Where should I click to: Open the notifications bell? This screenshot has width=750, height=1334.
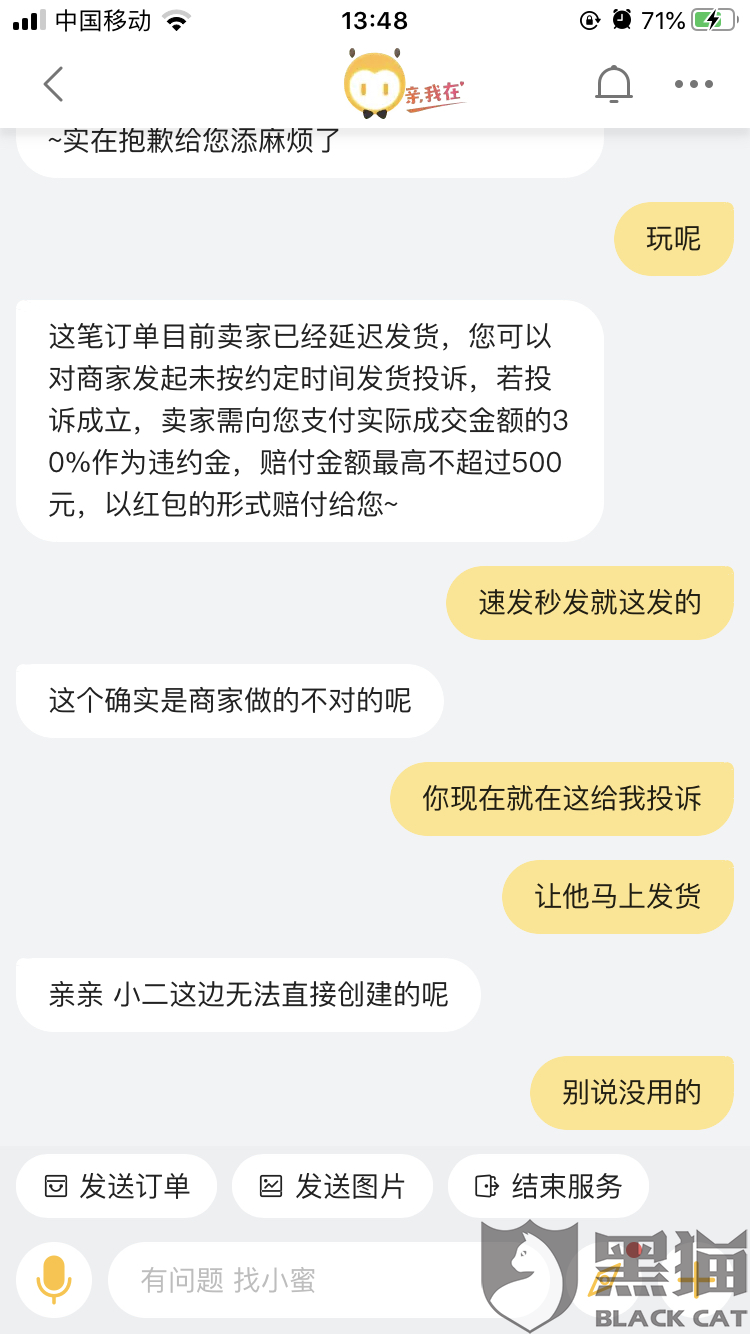614,85
